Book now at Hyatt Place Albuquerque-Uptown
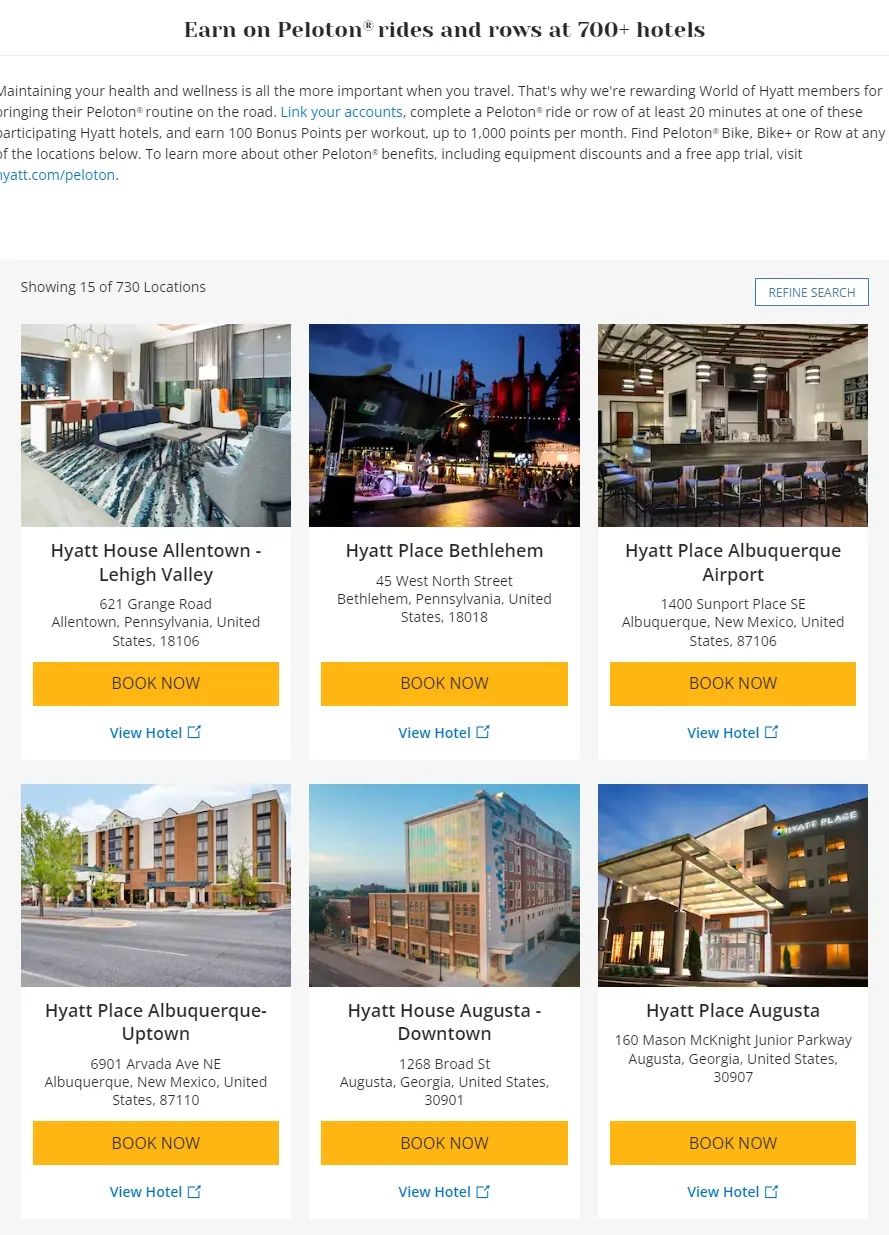The width and height of the screenshot is (889, 1235). click(x=155, y=1143)
